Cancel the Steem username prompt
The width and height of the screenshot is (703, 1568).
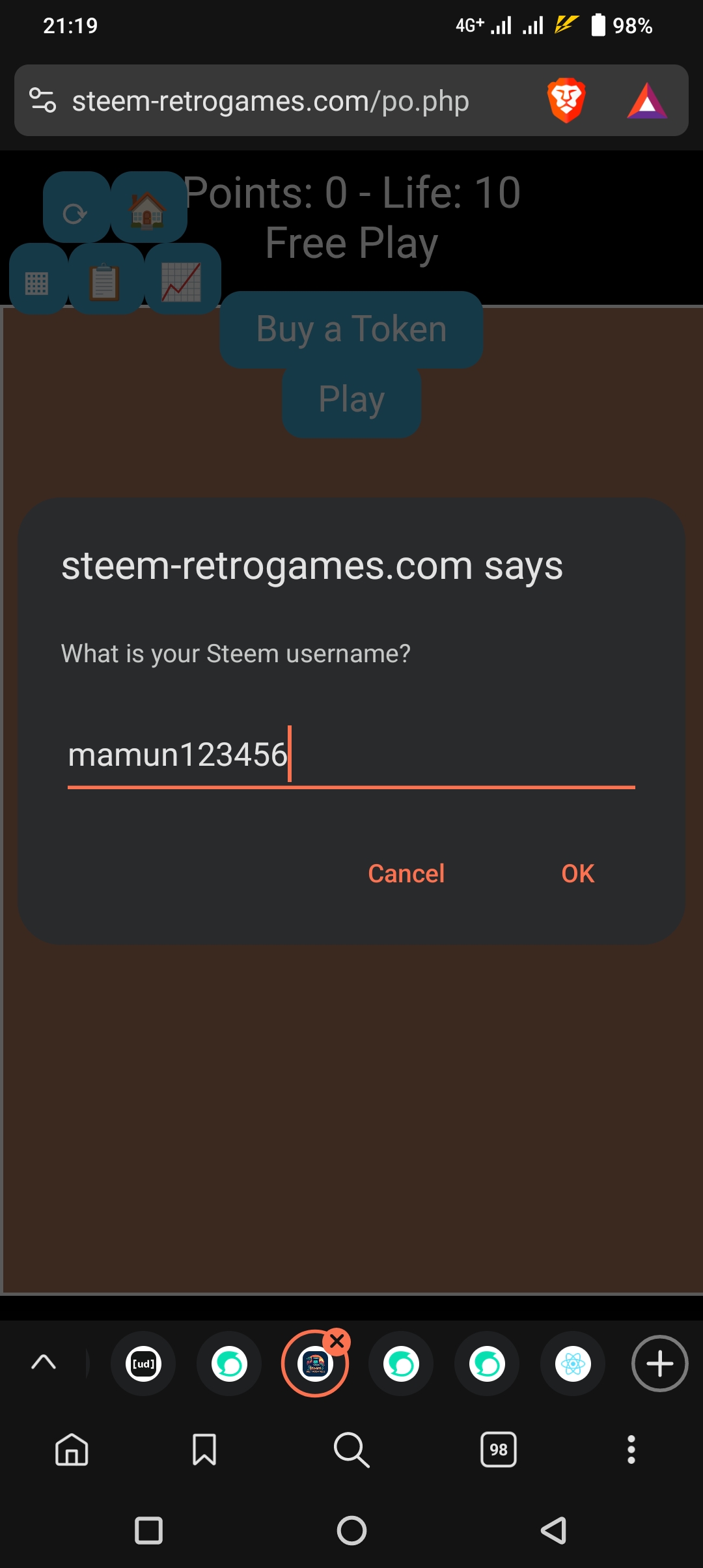pos(406,873)
